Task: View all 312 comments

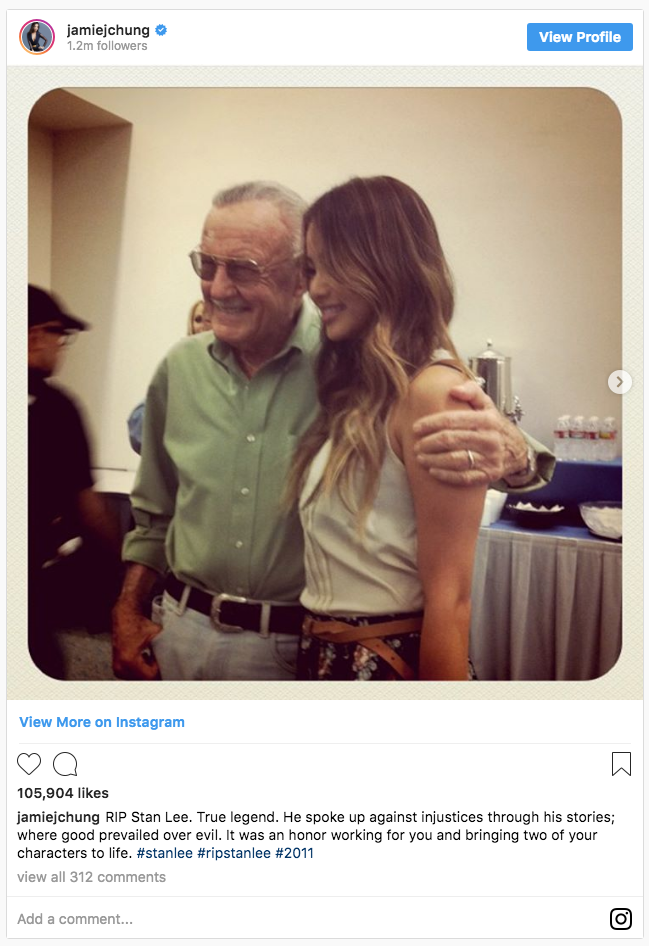Action: coord(91,877)
